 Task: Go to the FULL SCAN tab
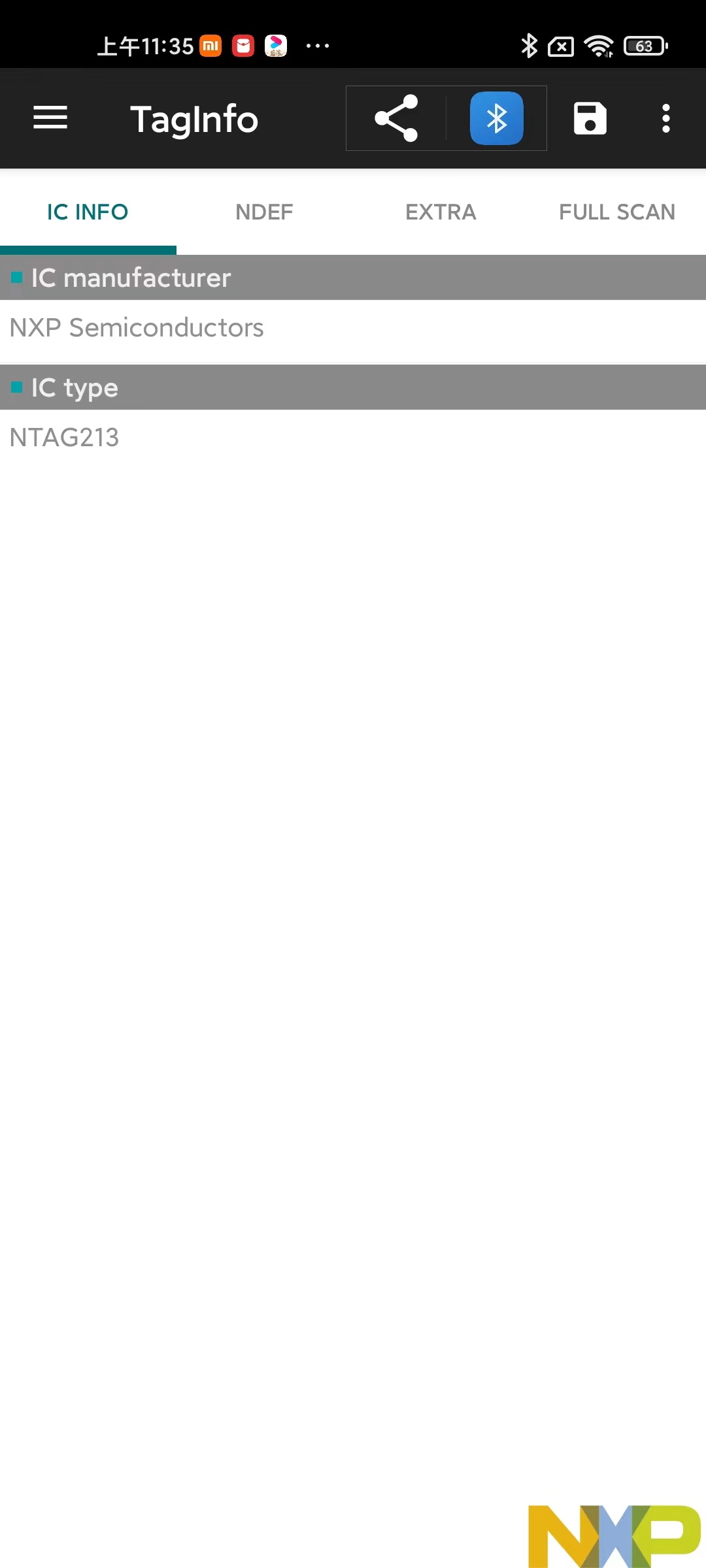[617, 212]
